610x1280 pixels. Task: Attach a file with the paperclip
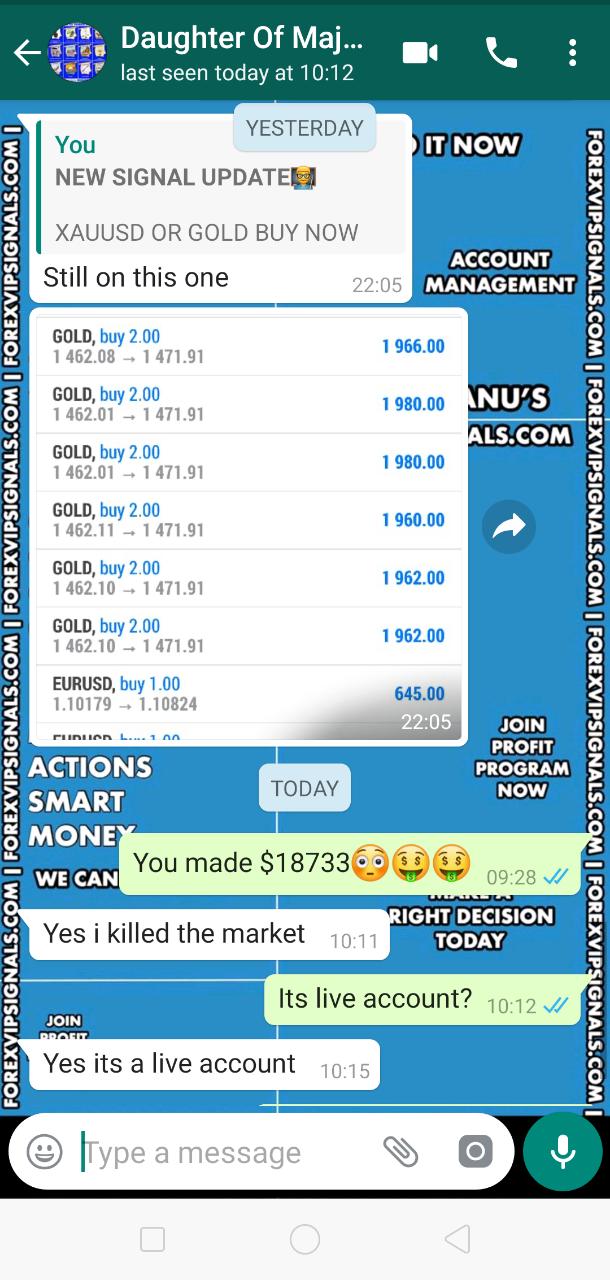coord(400,1152)
